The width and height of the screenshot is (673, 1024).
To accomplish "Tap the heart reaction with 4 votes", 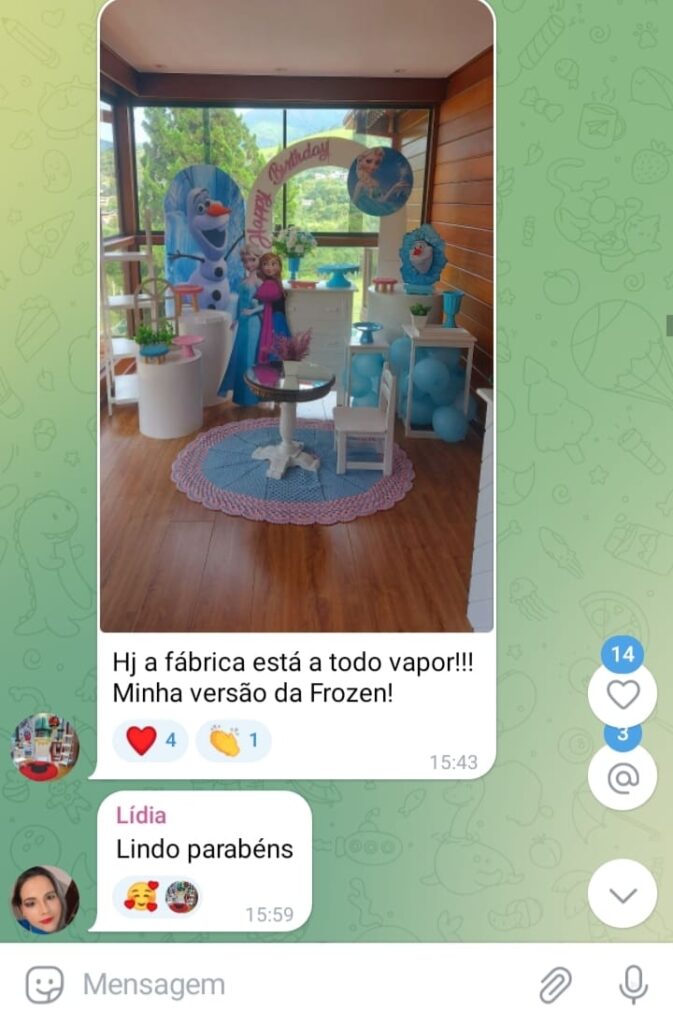I will 150,741.
